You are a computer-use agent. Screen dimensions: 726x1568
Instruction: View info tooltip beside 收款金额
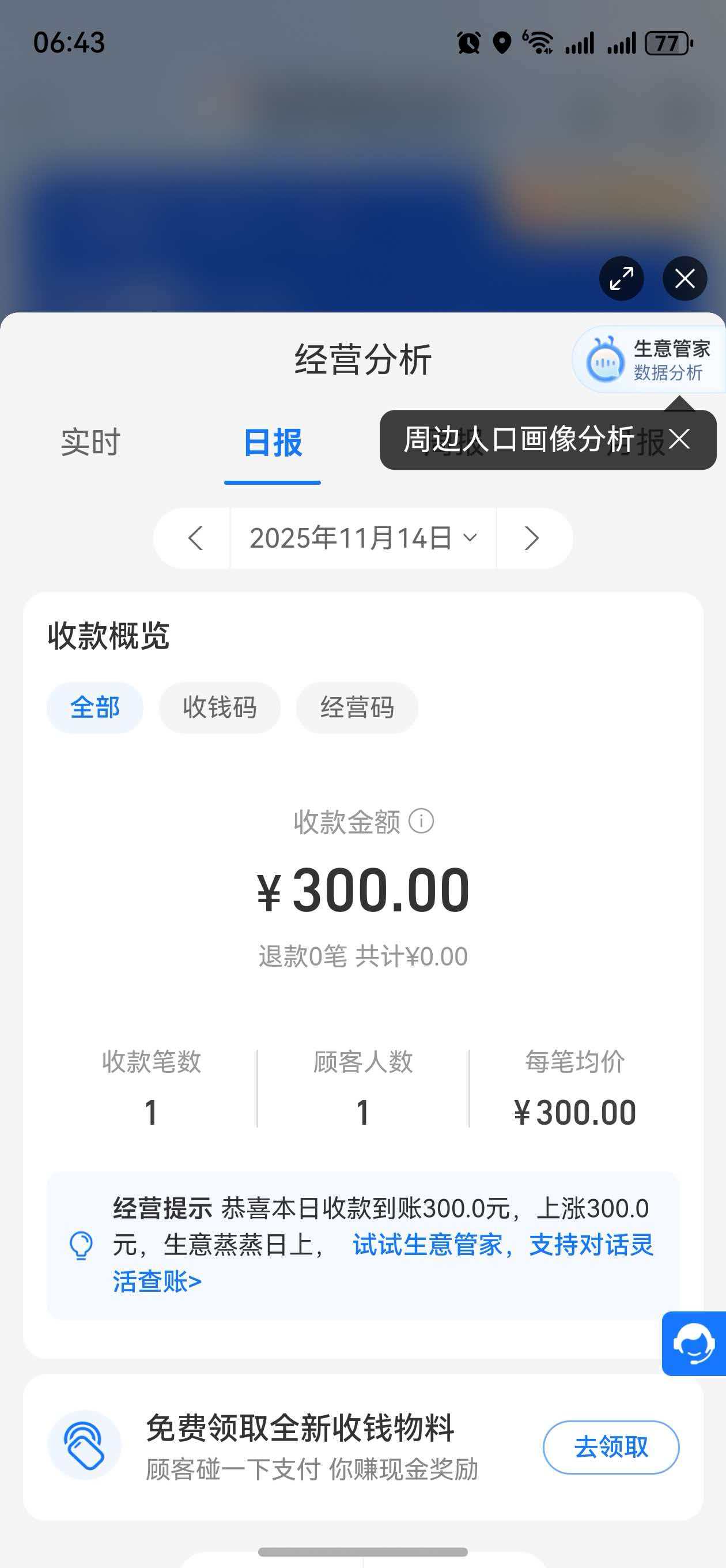click(x=422, y=823)
